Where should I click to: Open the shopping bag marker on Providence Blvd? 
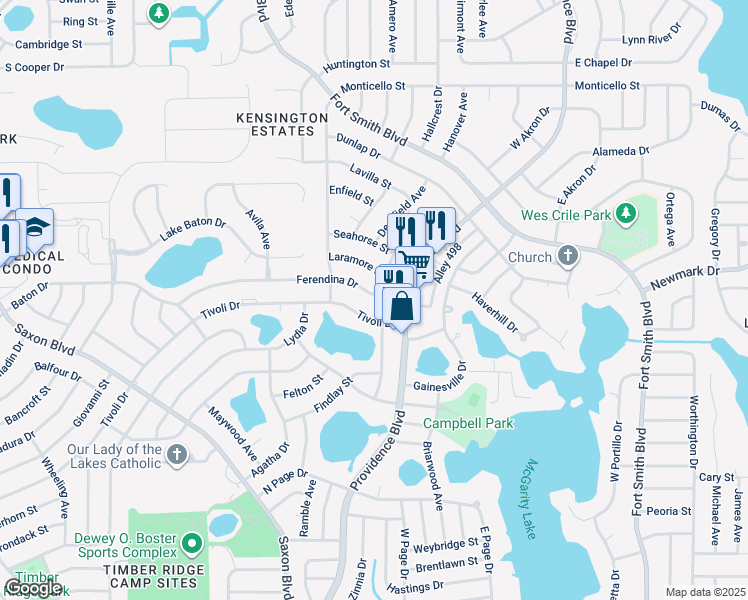point(401,306)
